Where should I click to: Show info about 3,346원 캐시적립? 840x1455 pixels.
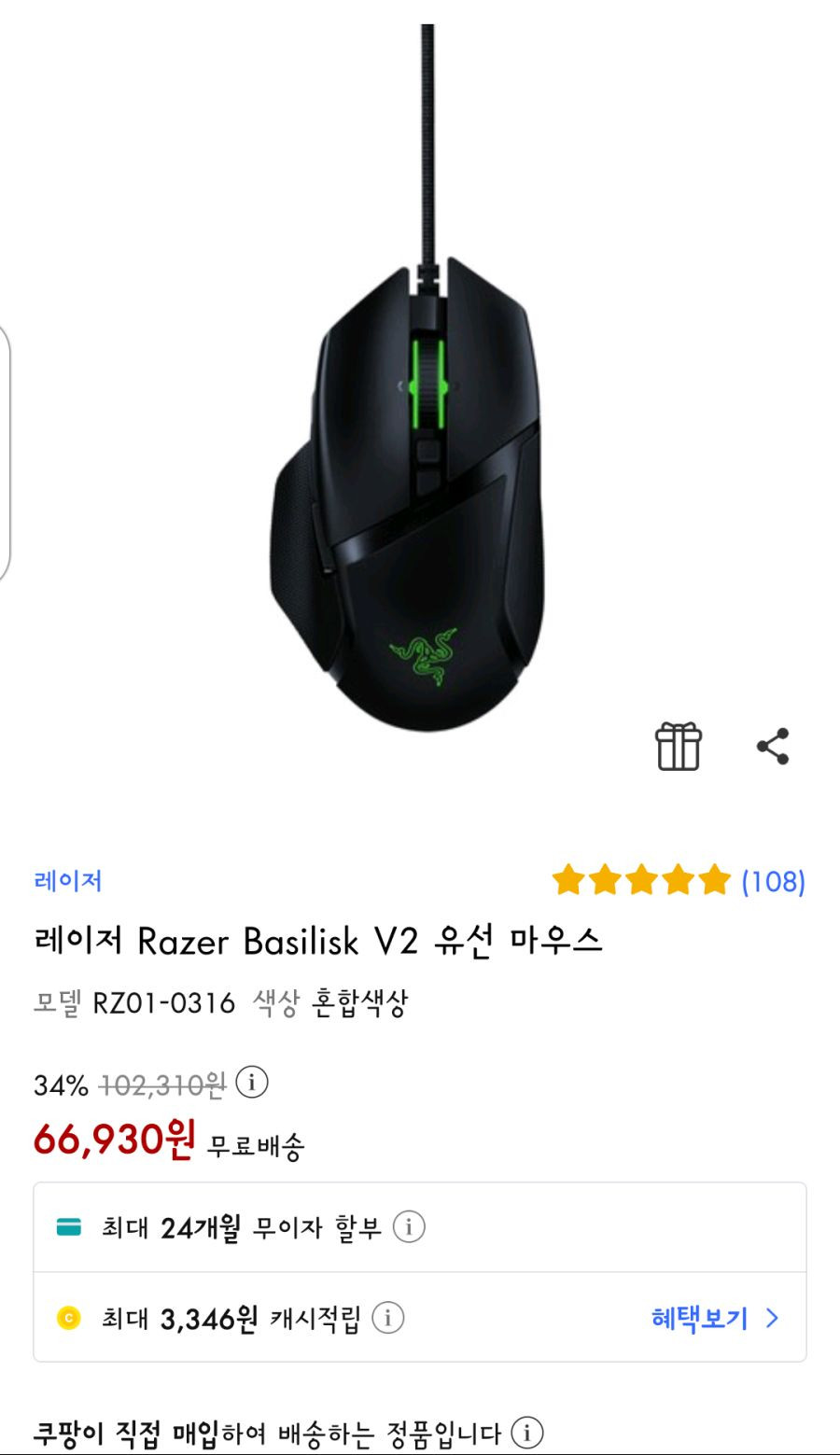[388, 1318]
